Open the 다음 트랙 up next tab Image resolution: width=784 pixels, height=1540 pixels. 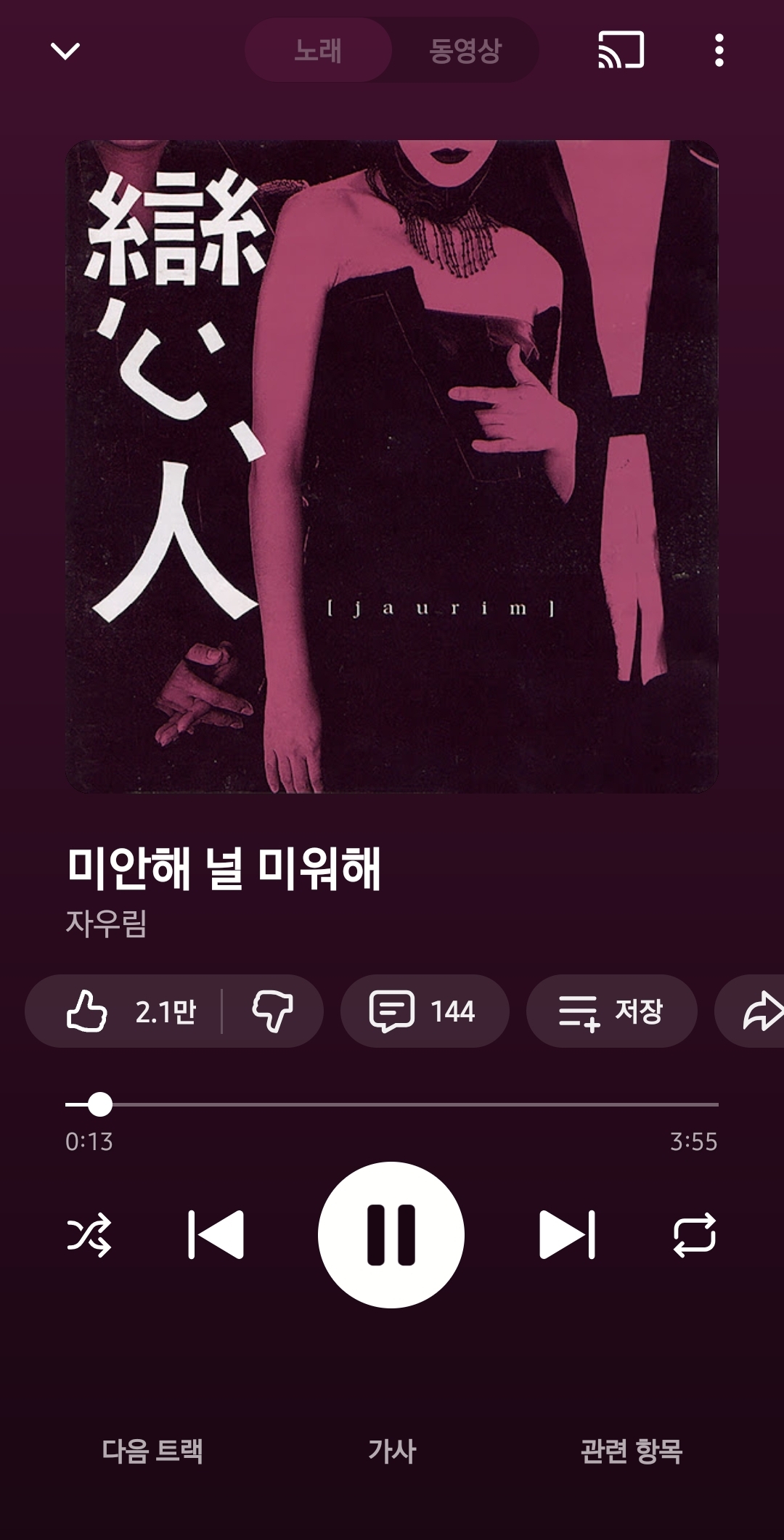click(152, 1451)
